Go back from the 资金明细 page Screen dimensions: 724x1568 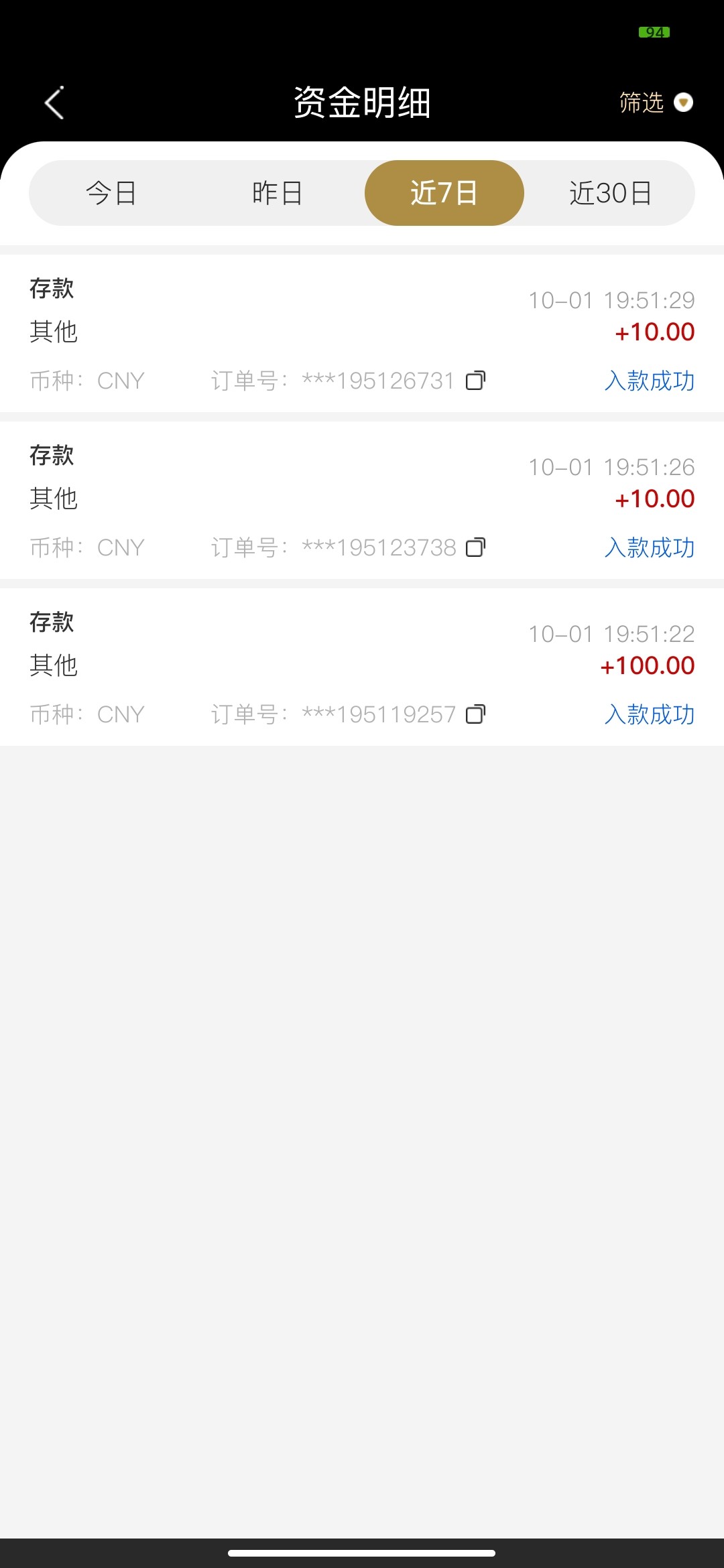pyautogui.click(x=54, y=103)
